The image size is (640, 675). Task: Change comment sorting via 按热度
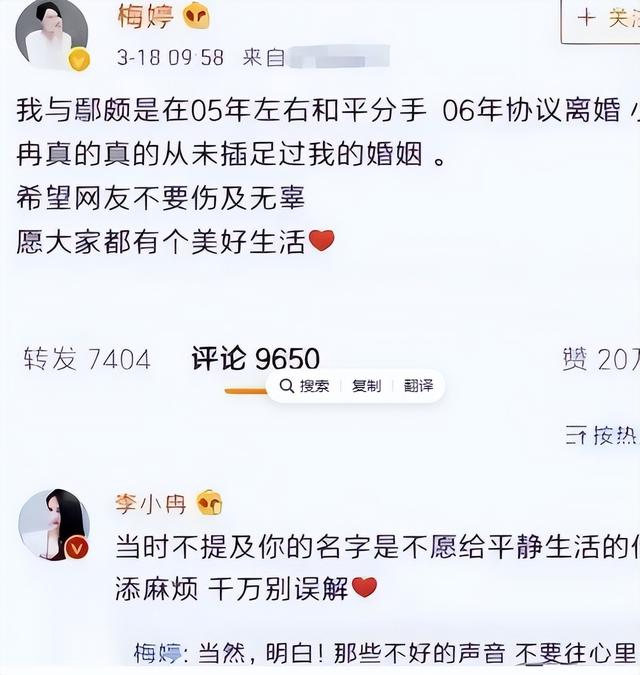[602, 436]
